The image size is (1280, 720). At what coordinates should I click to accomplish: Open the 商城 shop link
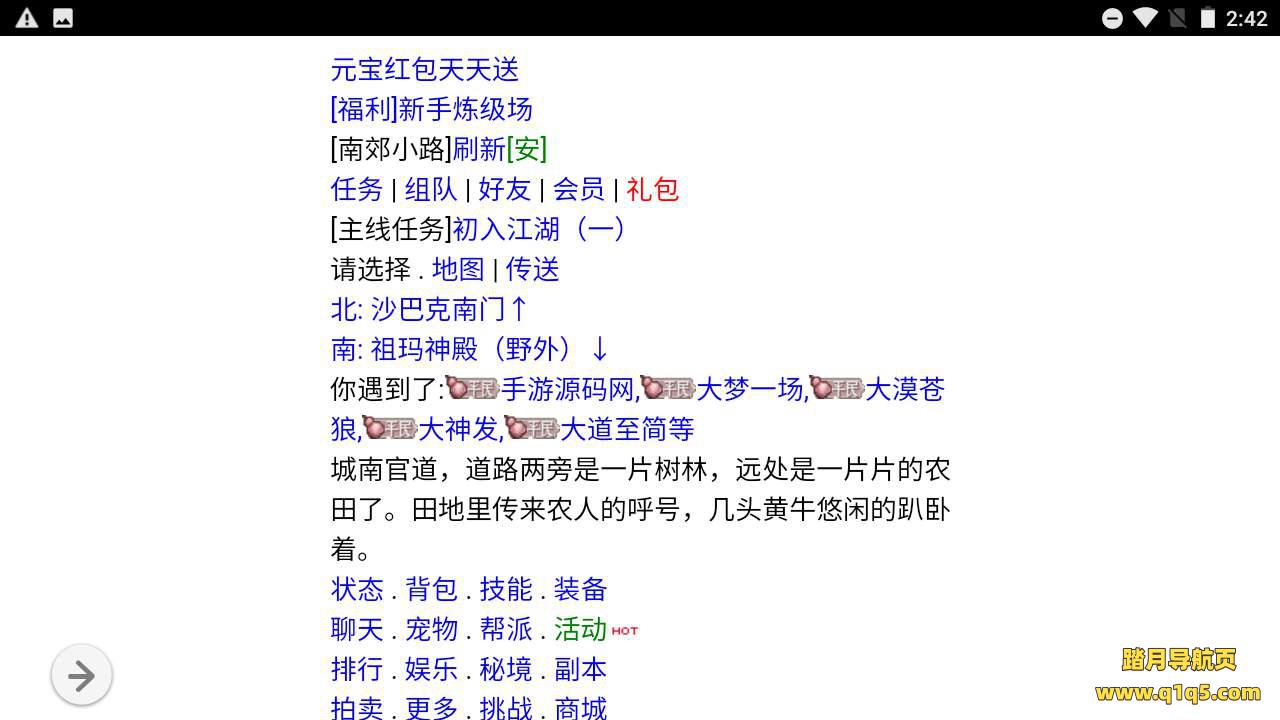coord(581,708)
